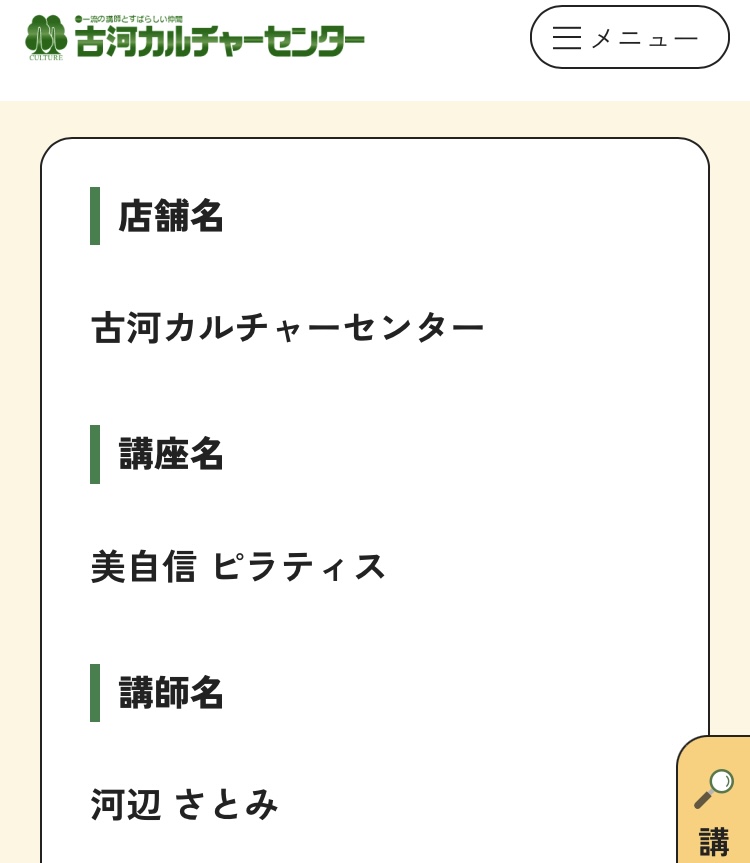The image size is (750, 863).
Task: Click the メニュー text label
Action: (x=645, y=37)
